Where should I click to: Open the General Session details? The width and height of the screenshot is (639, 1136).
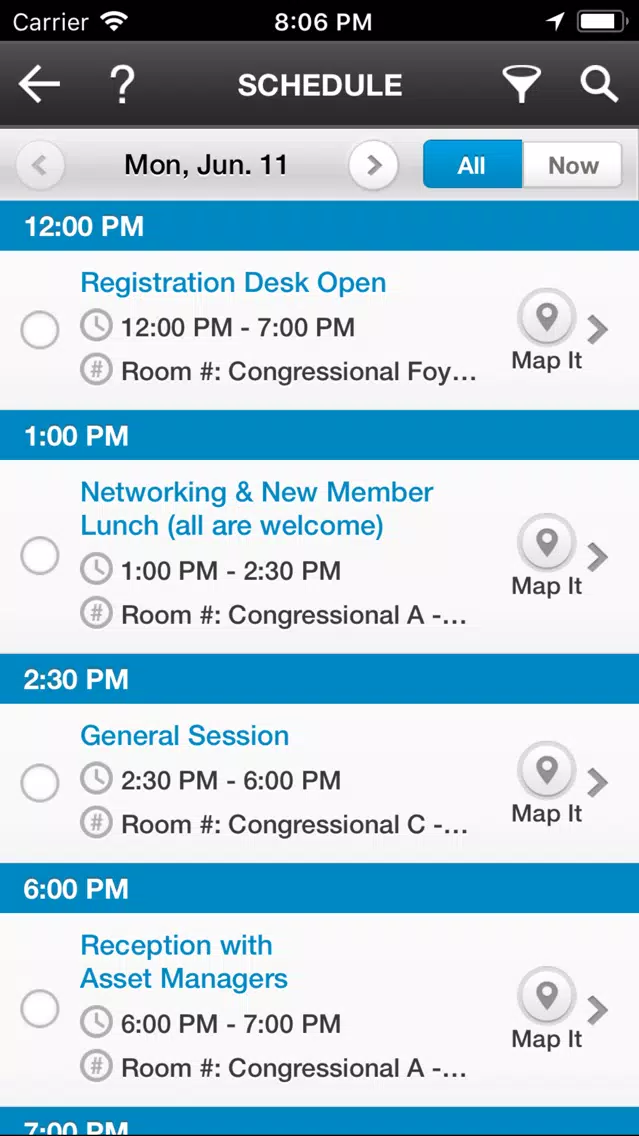[x=185, y=735]
